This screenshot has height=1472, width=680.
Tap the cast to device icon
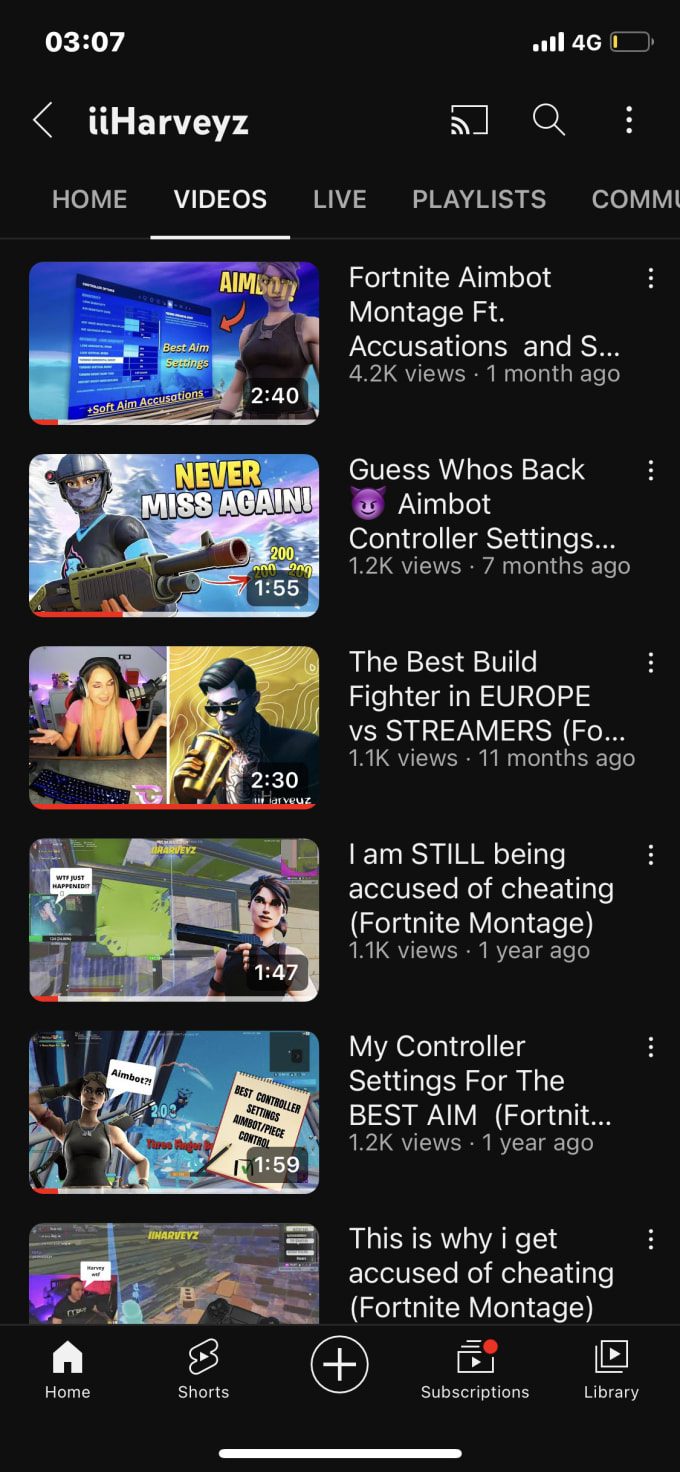tap(468, 121)
